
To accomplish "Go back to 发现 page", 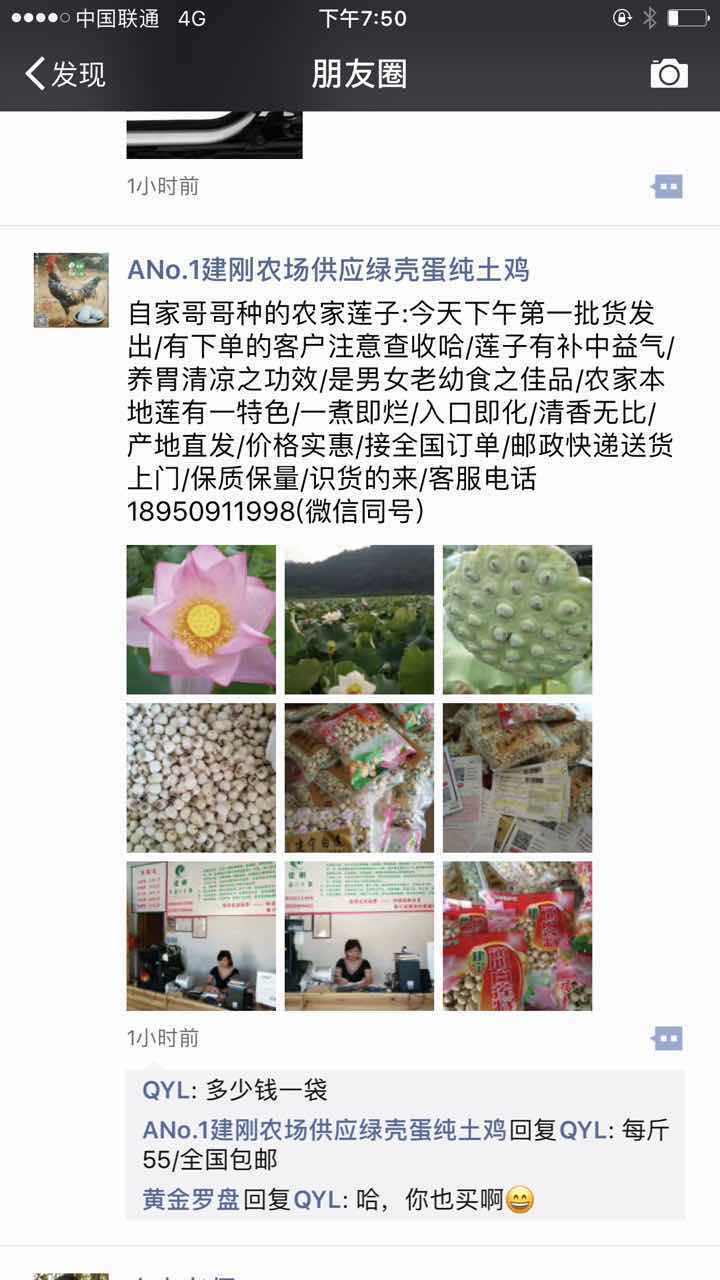I will click(x=65, y=74).
